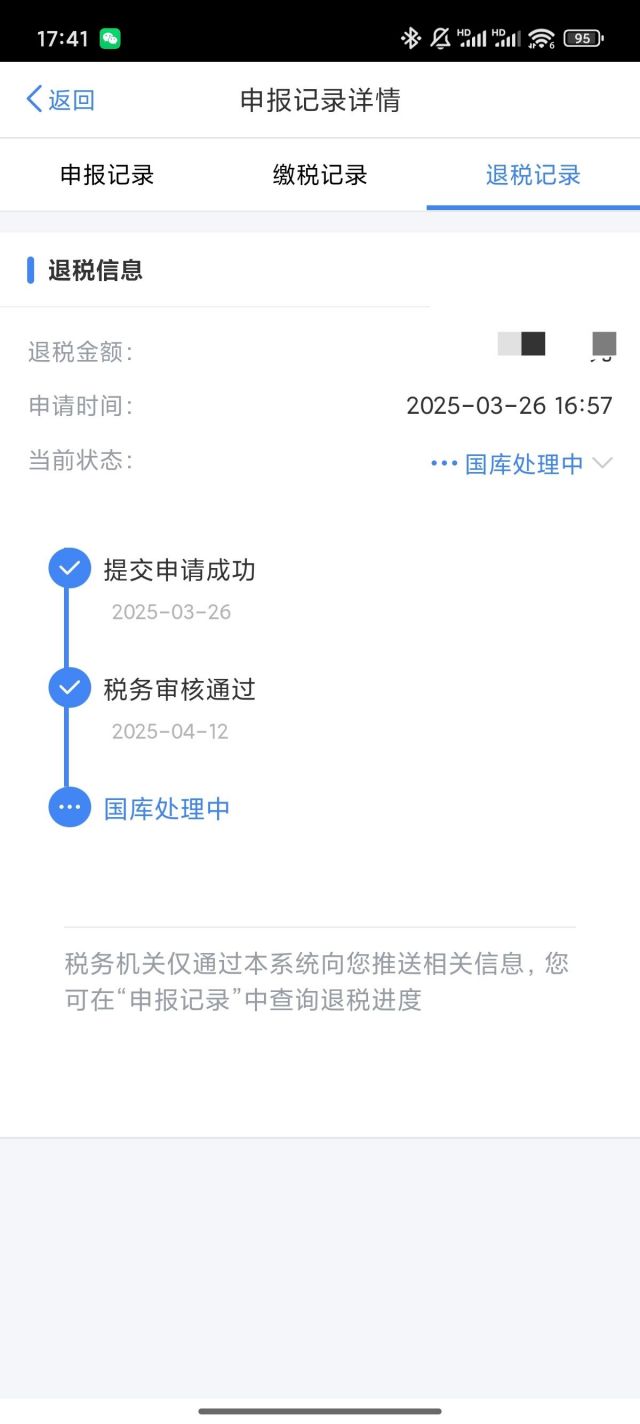Select the 退税记录 tab
640x1424 pixels.
tap(533, 175)
